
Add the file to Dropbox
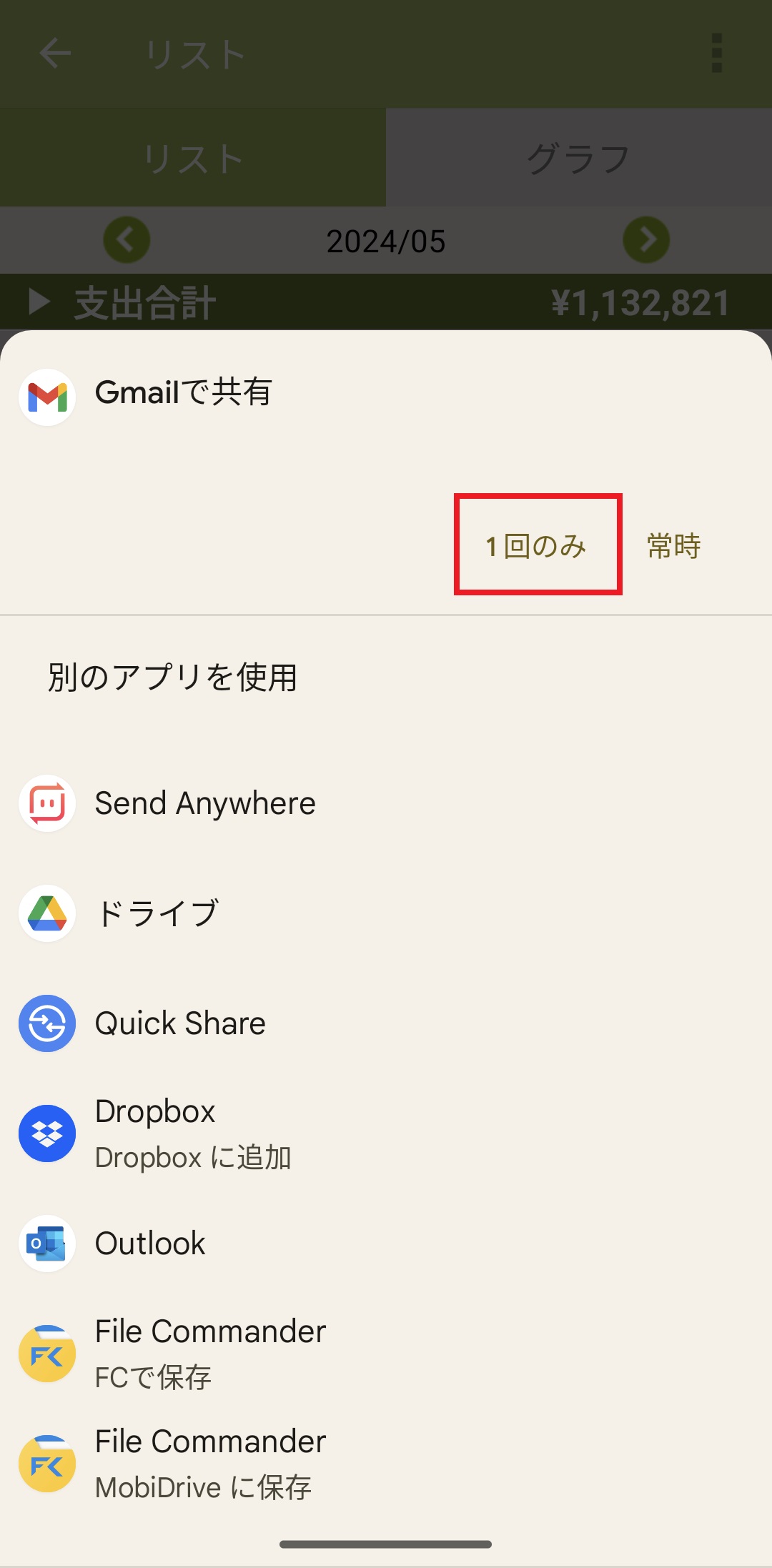click(x=193, y=1133)
